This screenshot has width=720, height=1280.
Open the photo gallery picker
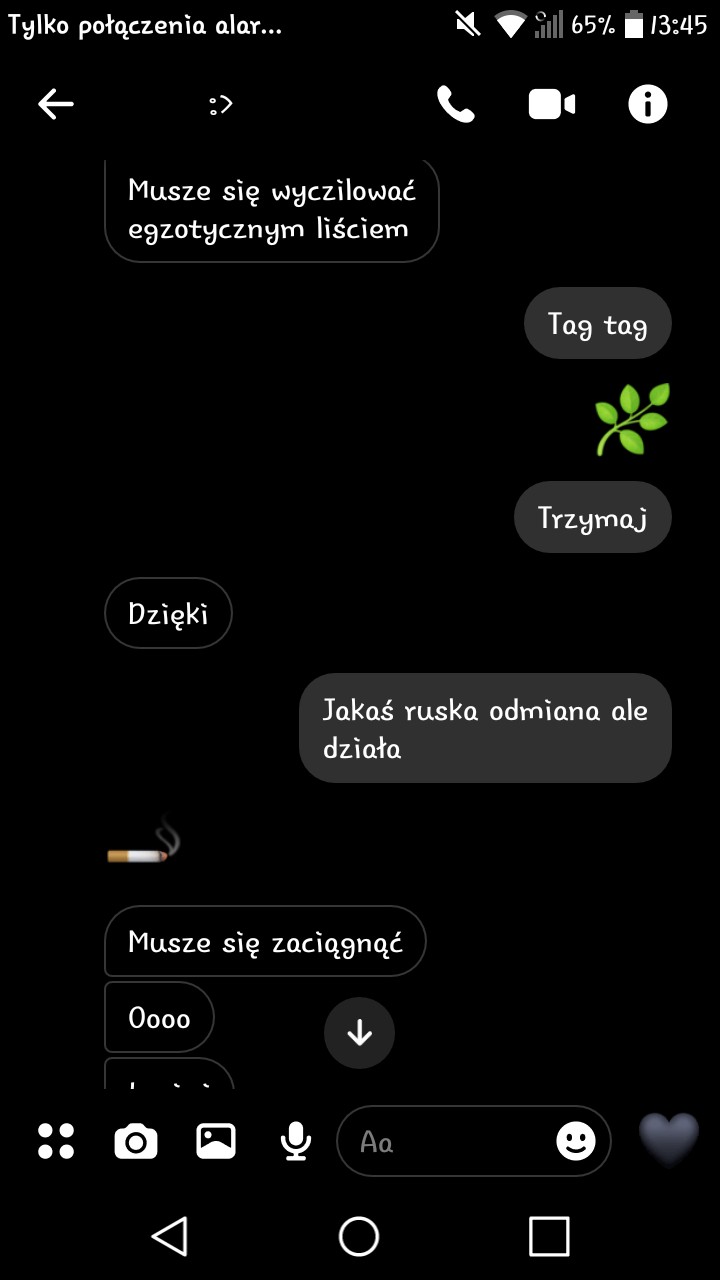216,1141
